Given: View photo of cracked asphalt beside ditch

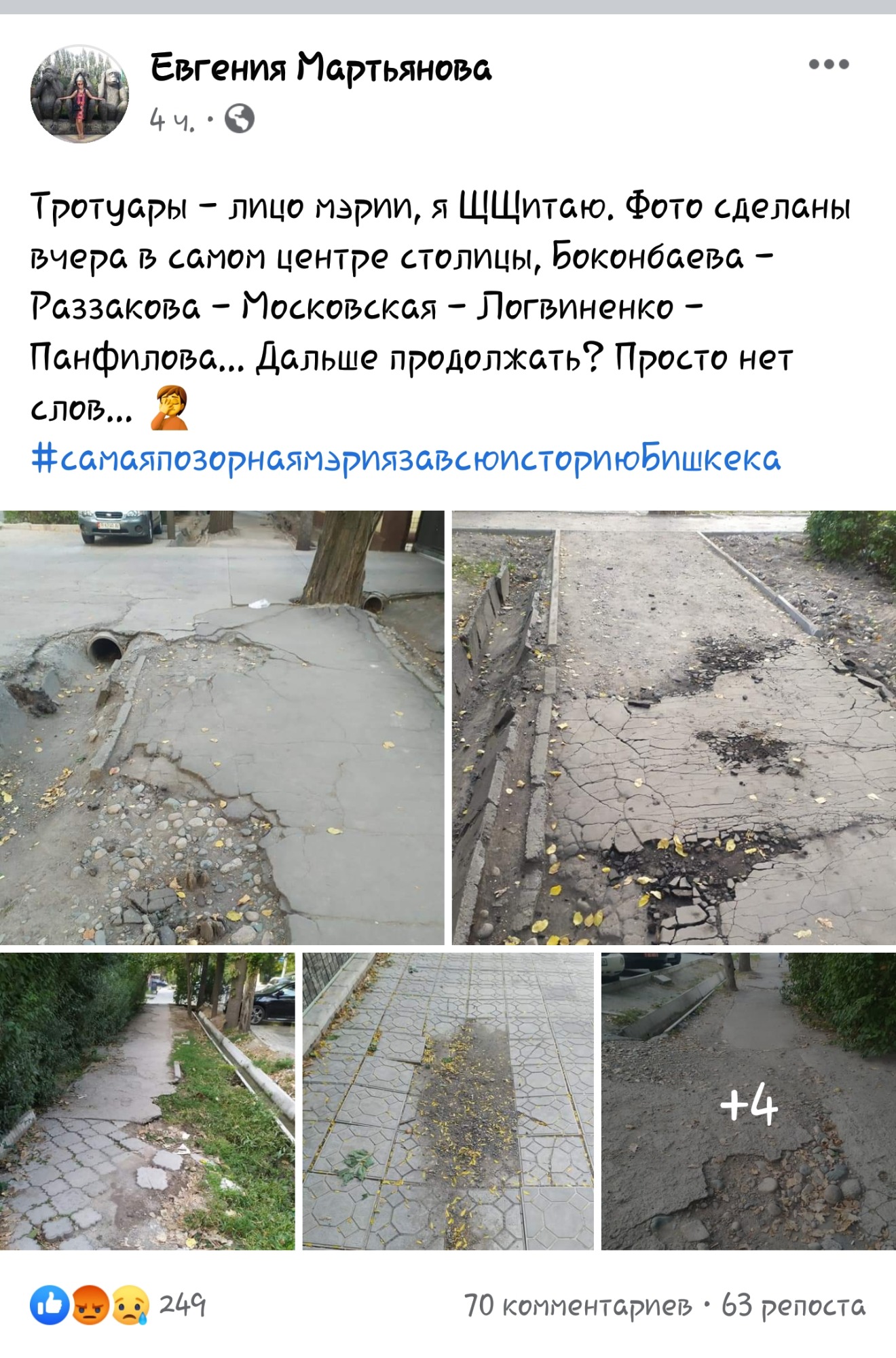Looking at the screenshot, I should coord(674,727).
